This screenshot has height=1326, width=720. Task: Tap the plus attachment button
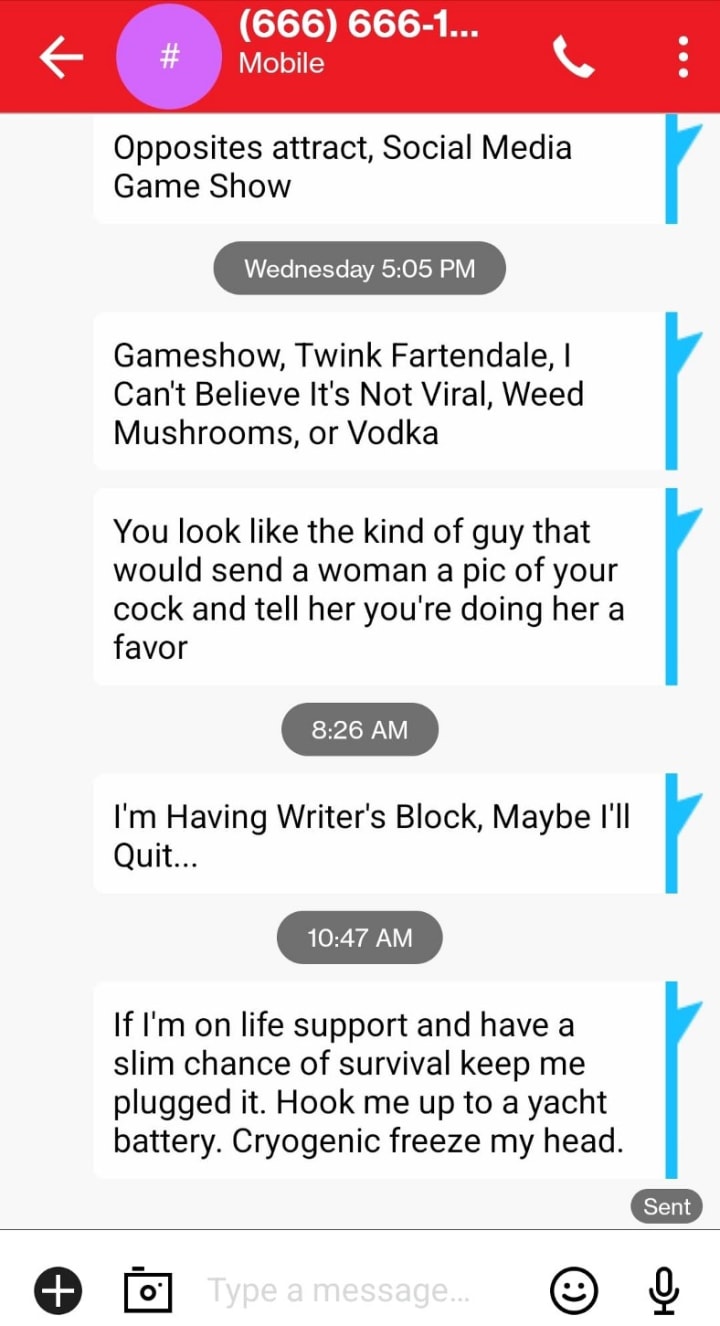pos(59,1291)
